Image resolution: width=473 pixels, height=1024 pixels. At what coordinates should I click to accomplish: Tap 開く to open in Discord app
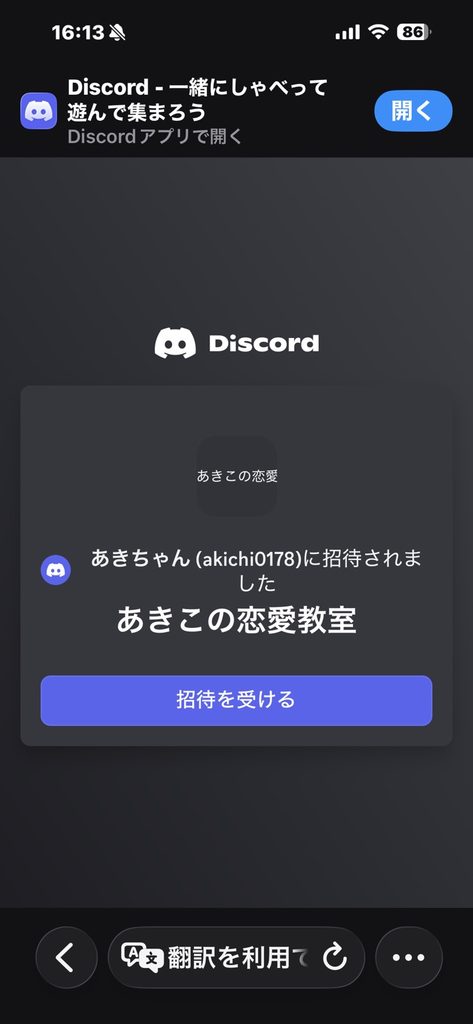[413, 111]
